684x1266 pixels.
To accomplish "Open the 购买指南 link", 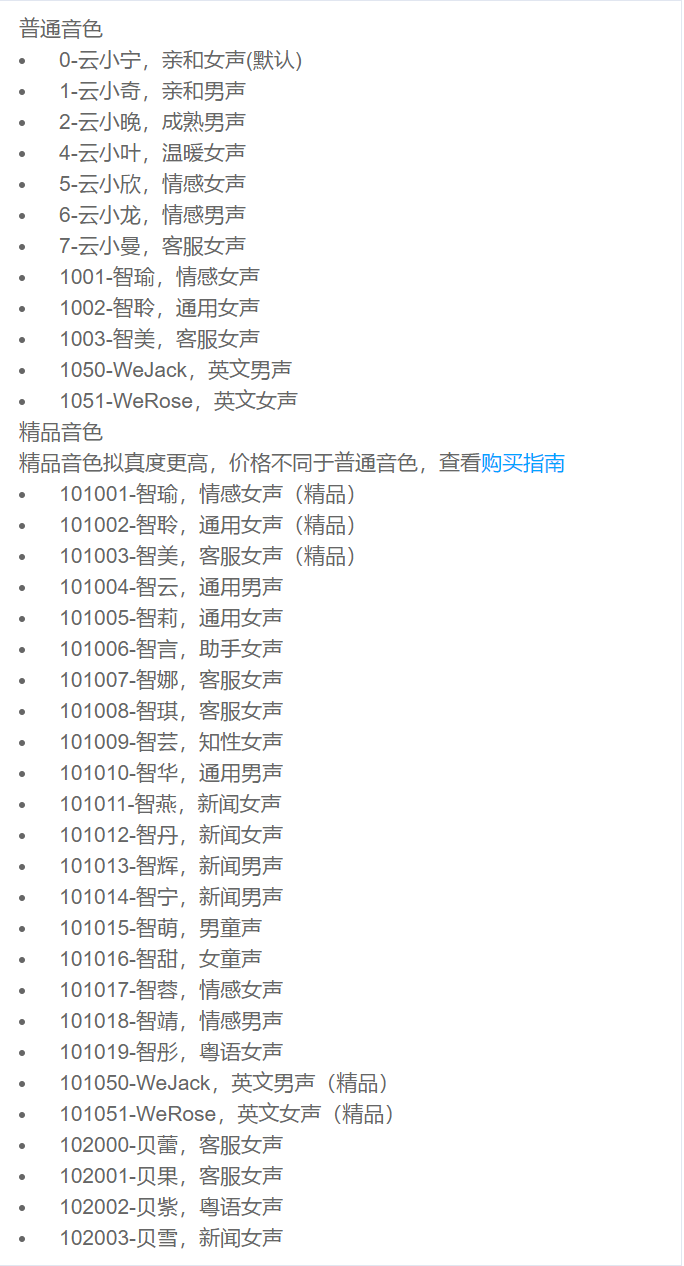I will tap(523, 463).
